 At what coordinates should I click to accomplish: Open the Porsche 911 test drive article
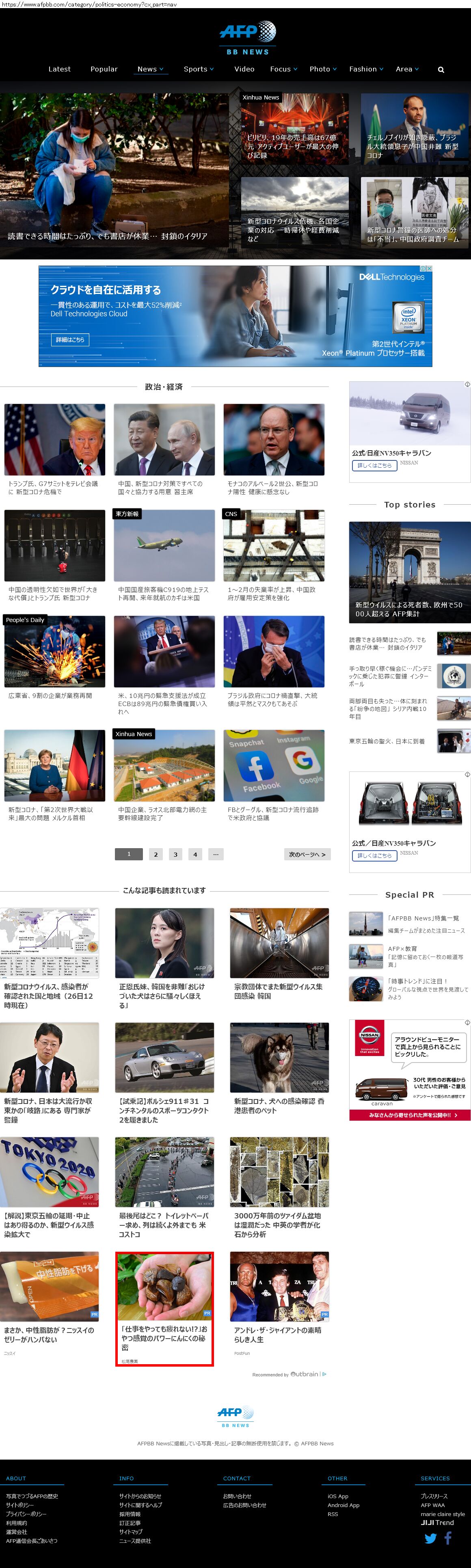click(164, 1110)
